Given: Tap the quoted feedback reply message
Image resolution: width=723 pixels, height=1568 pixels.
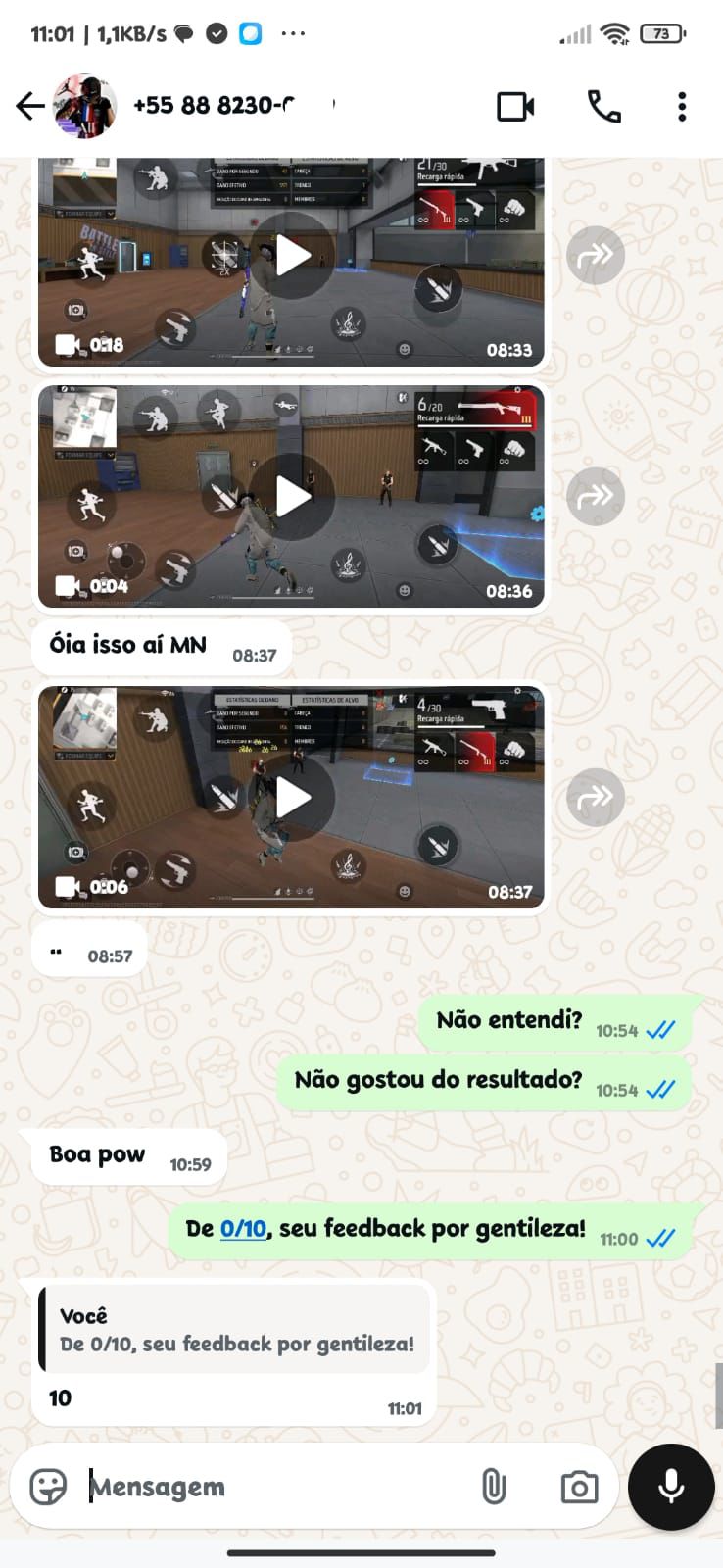Looking at the screenshot, I should click(x=235, y=1330).
